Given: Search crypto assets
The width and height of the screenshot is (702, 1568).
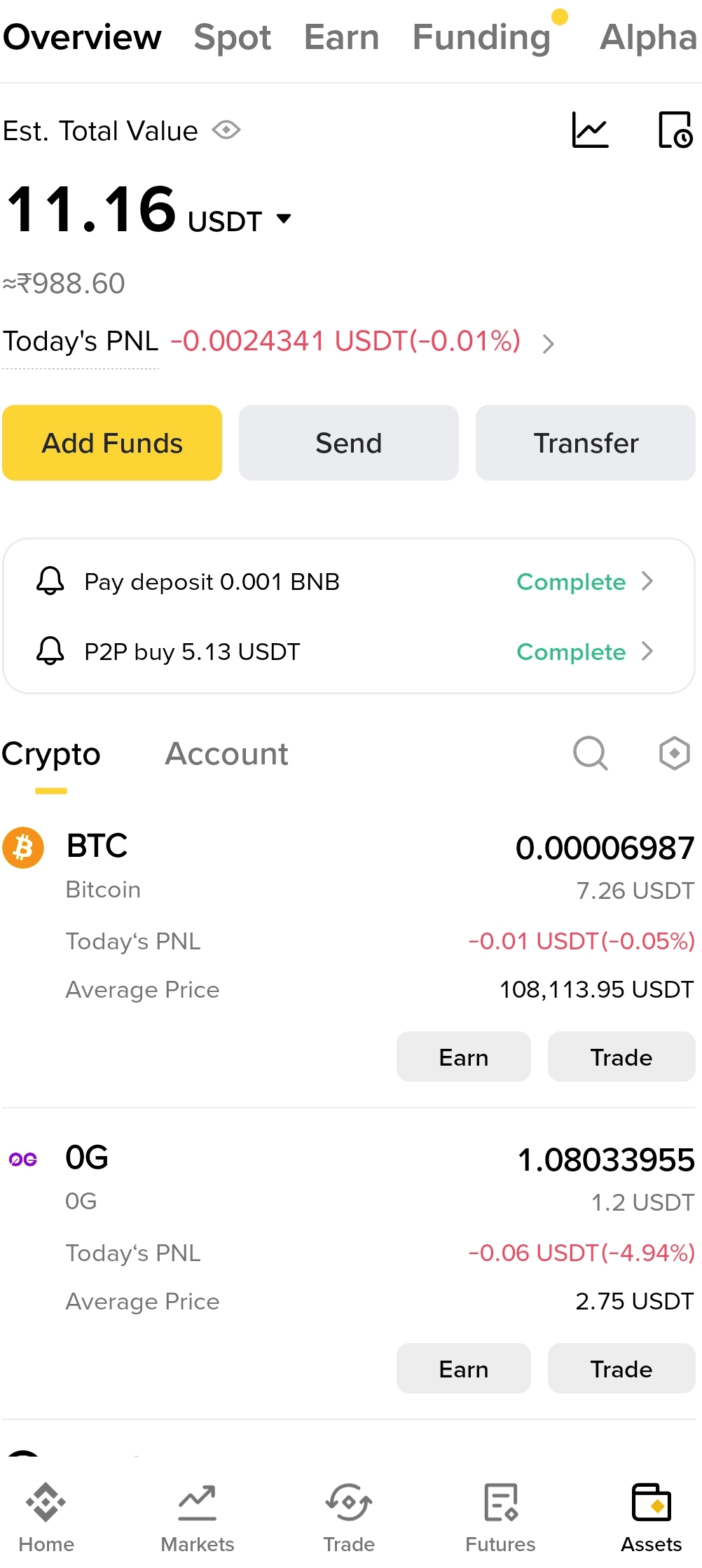Looking at the screenshot, I should tap(590, 754).
